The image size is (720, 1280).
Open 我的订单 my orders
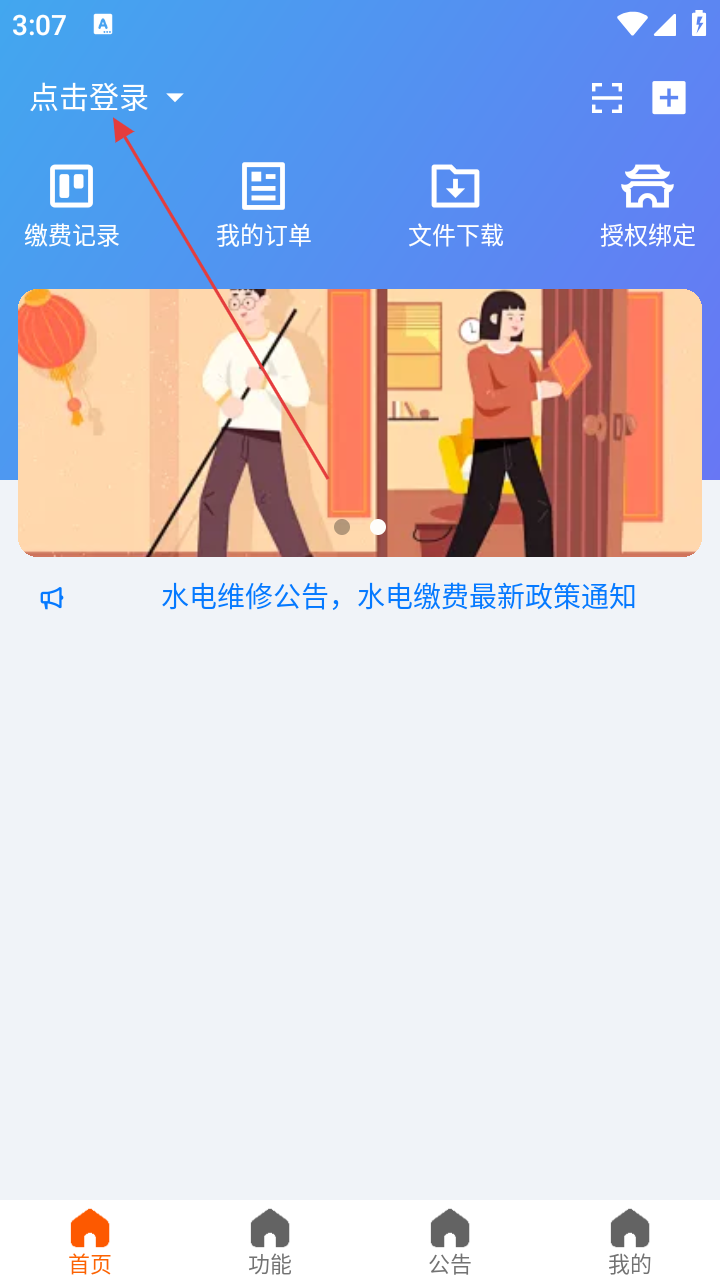[x=264, y=206]
